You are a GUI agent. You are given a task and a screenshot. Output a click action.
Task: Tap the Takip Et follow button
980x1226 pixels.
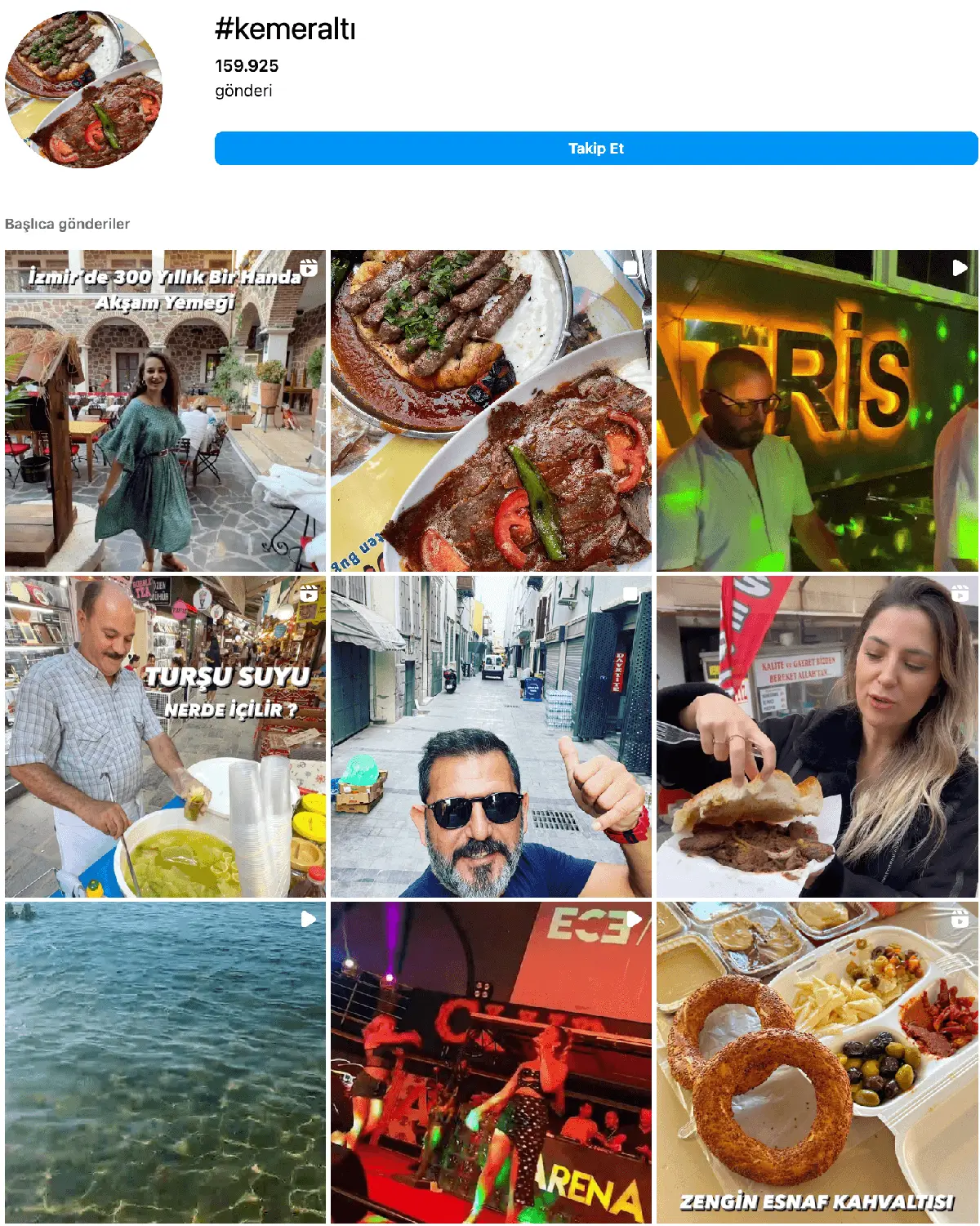click(x=595, y=148)
